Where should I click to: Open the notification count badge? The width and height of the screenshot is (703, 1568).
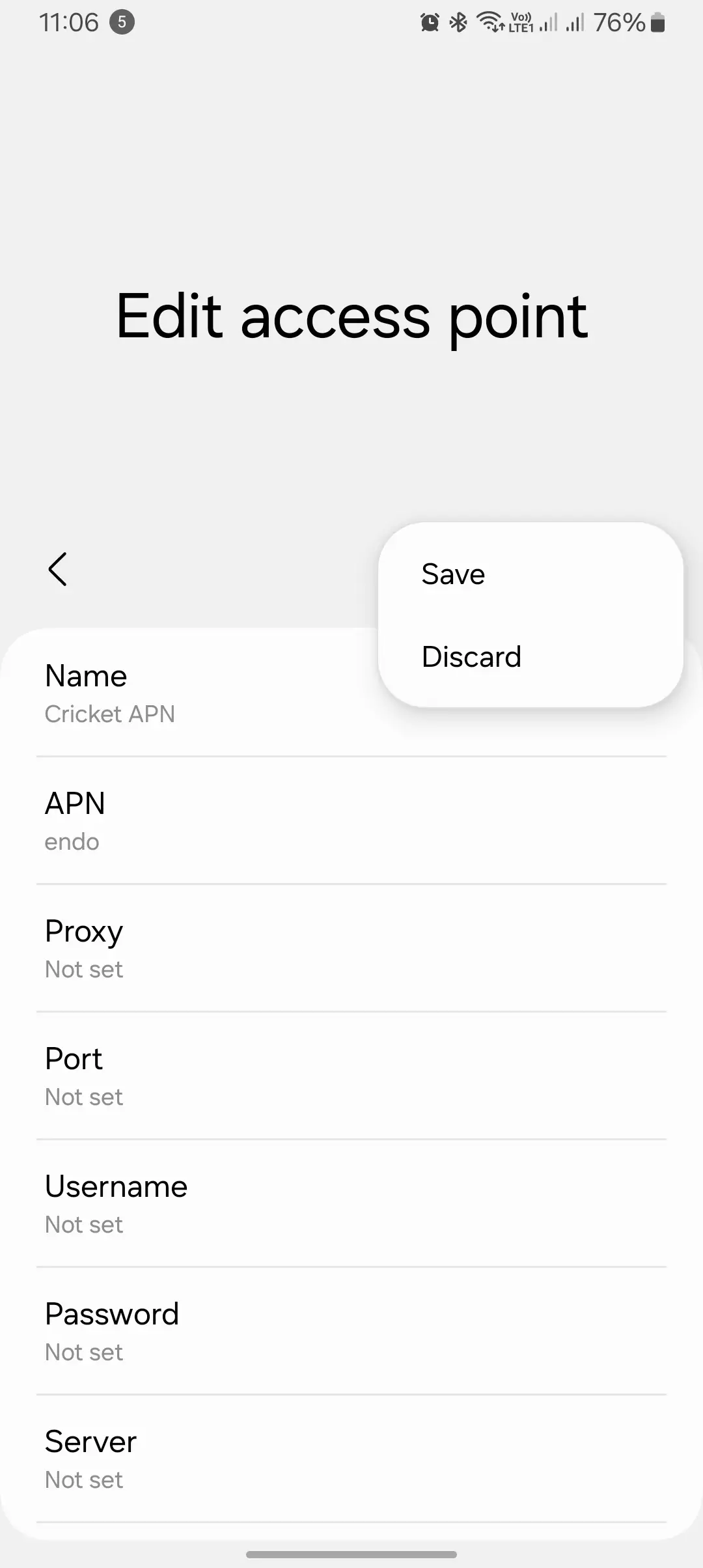click(123, 23)
